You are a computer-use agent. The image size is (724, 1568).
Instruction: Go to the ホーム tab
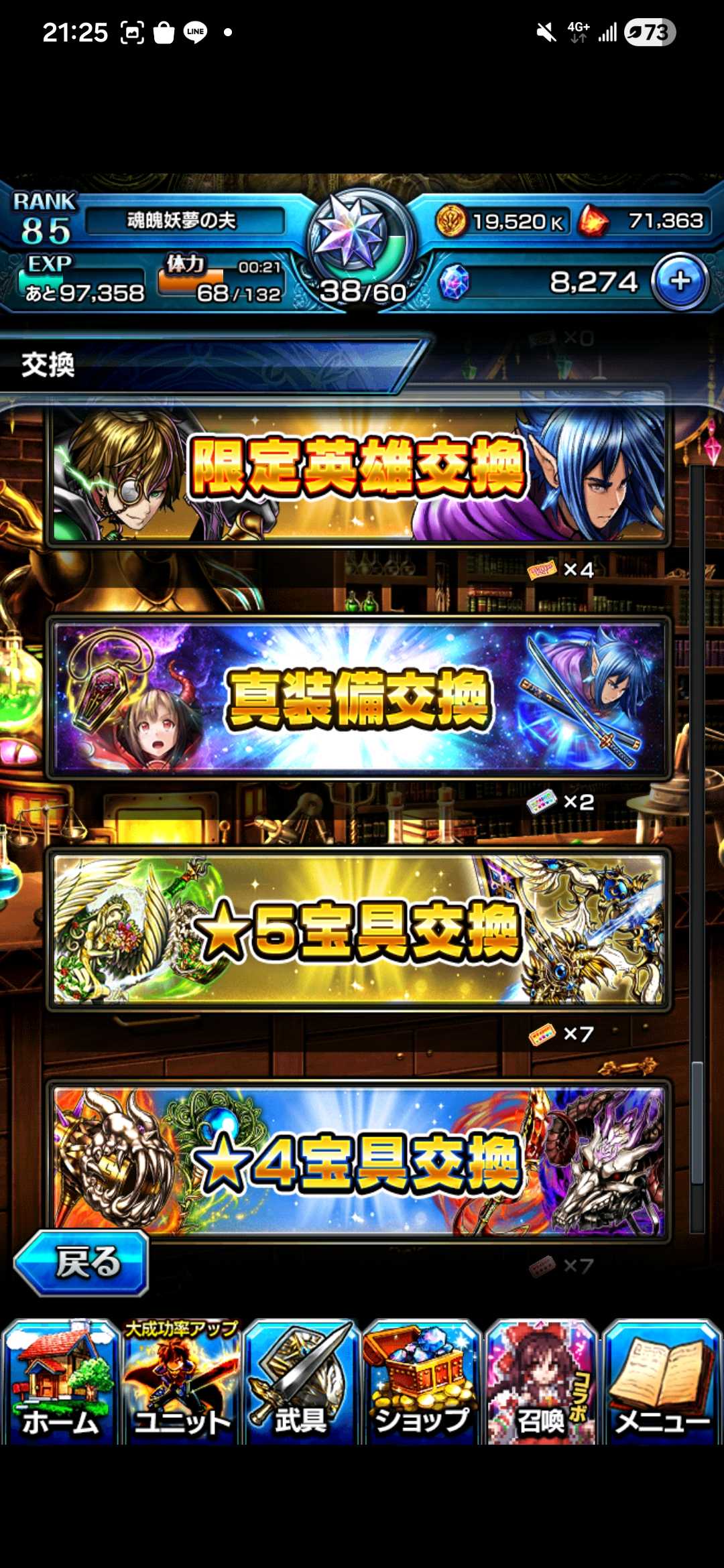click(60, 1382)
